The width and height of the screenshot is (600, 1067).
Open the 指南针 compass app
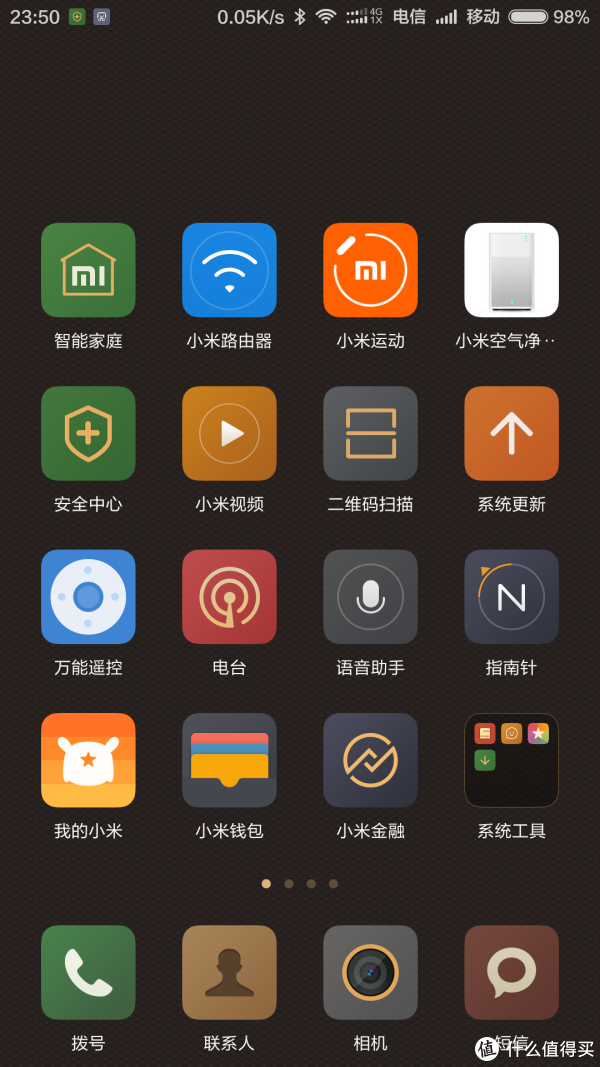(511, 596)
